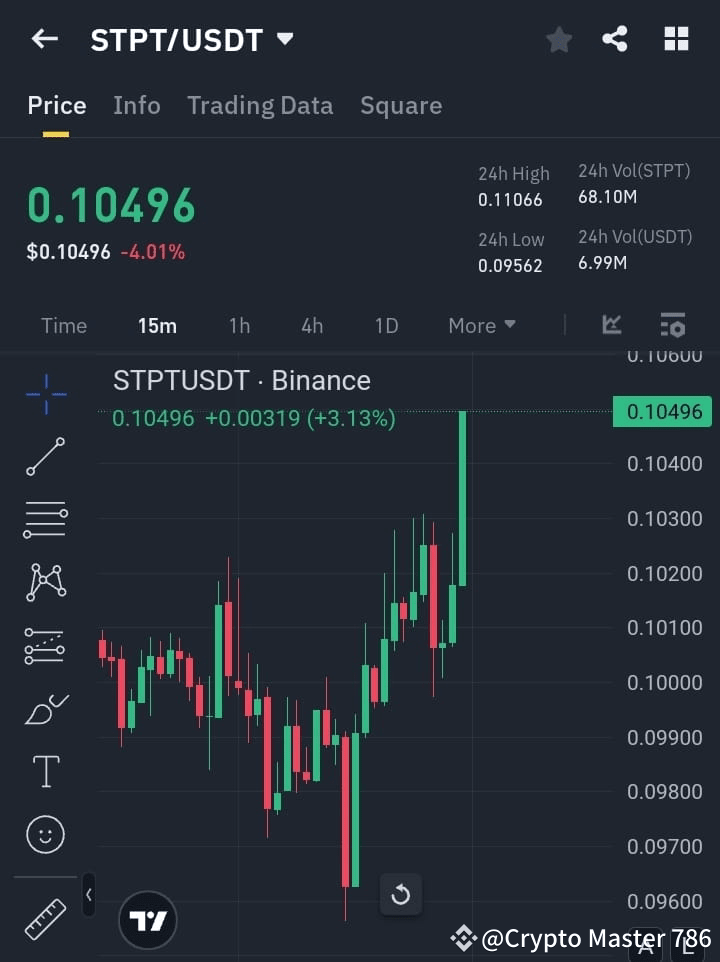Tap the refresh chart button
The image size is (720, 962).
[401, 895]
